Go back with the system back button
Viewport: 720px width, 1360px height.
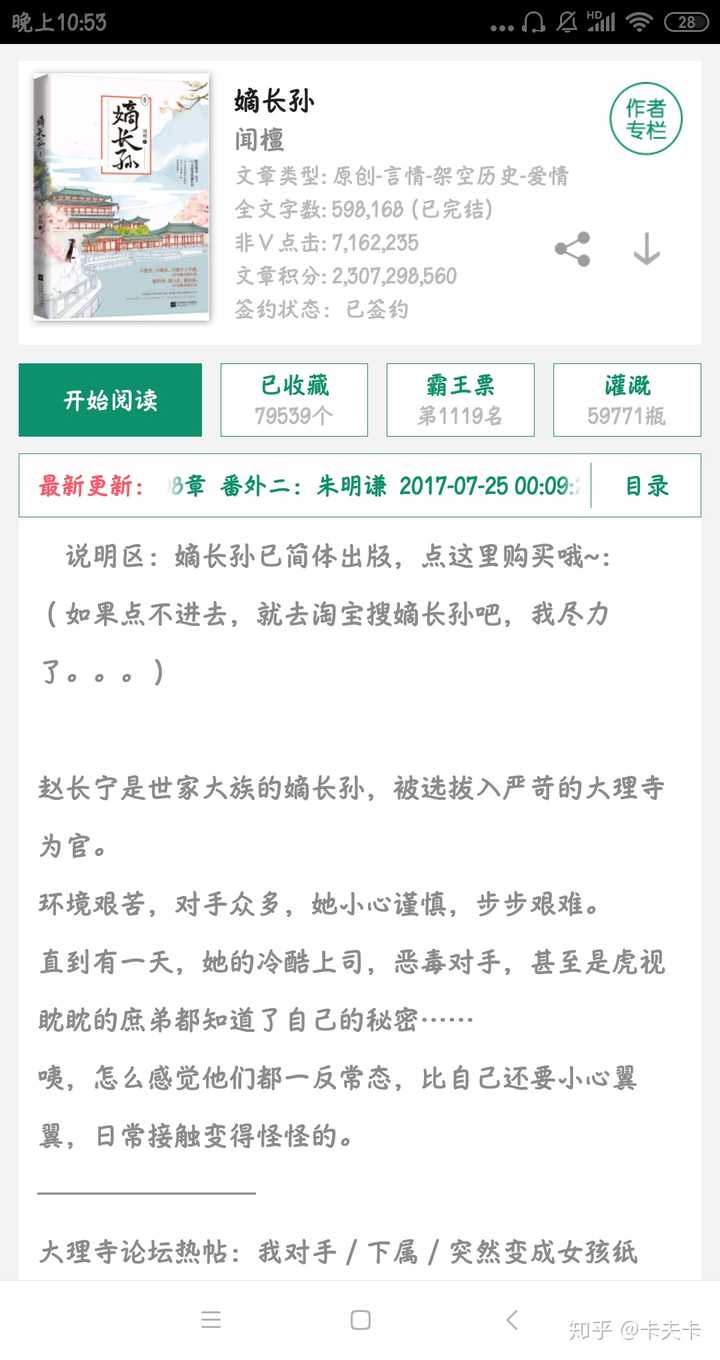pyautogui.click(x=511, y=1320)
